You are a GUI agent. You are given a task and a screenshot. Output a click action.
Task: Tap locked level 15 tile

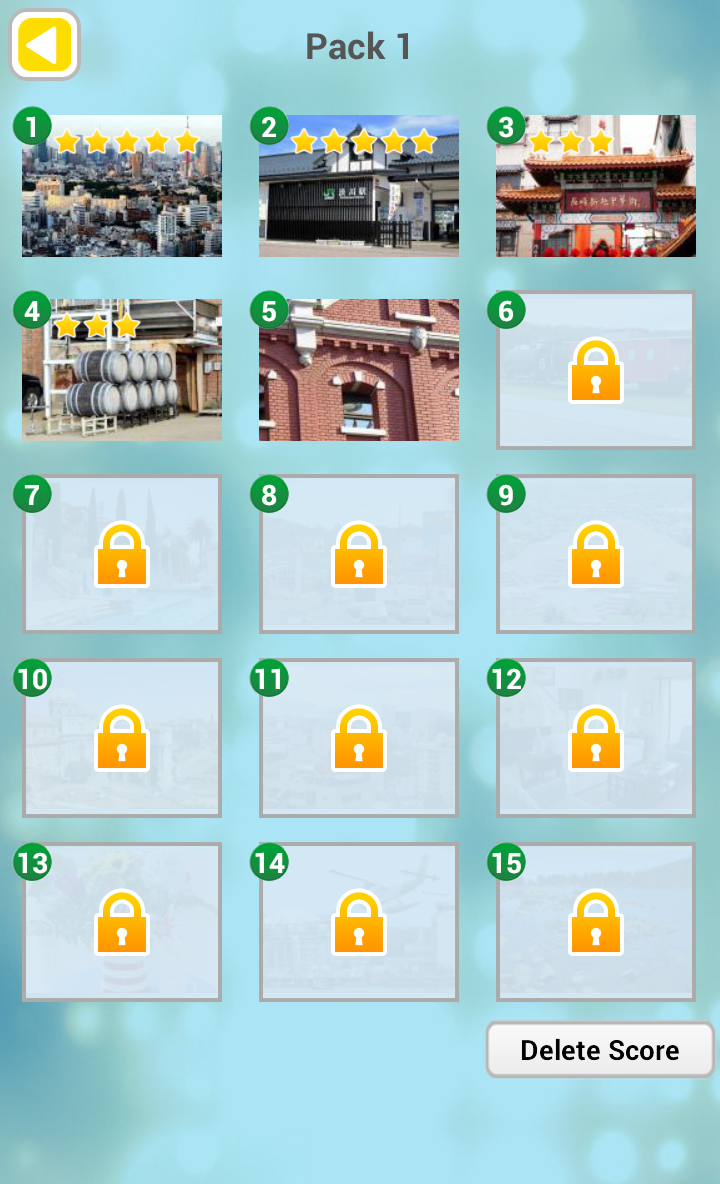(x=596, y=922)
